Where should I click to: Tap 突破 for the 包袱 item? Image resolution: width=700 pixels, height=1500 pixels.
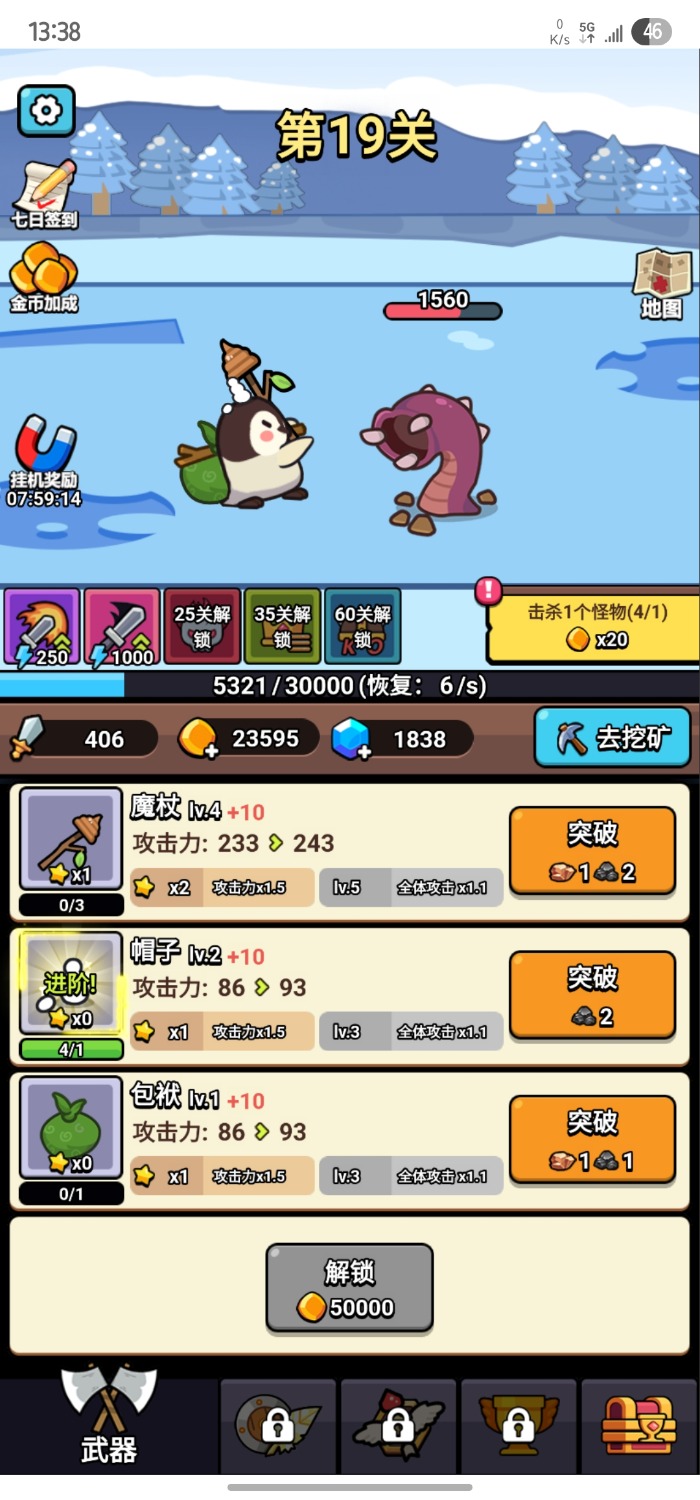coord(592,1139)
